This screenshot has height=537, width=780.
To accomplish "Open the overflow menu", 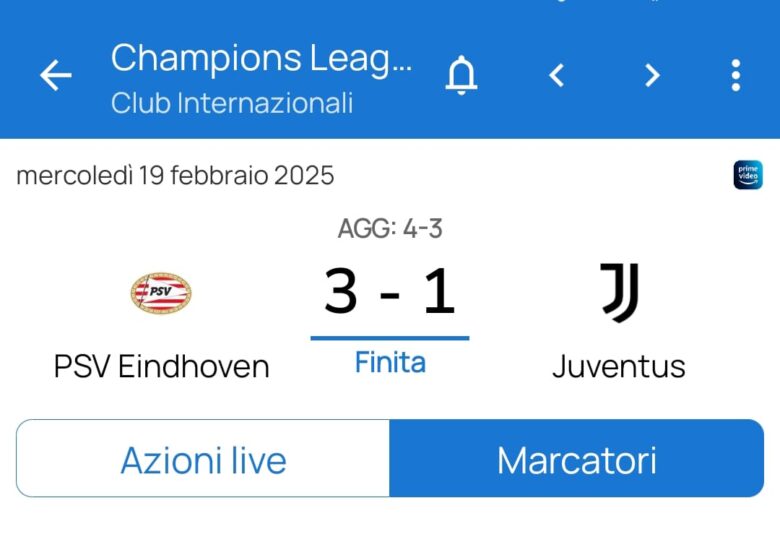I will 735,75.
